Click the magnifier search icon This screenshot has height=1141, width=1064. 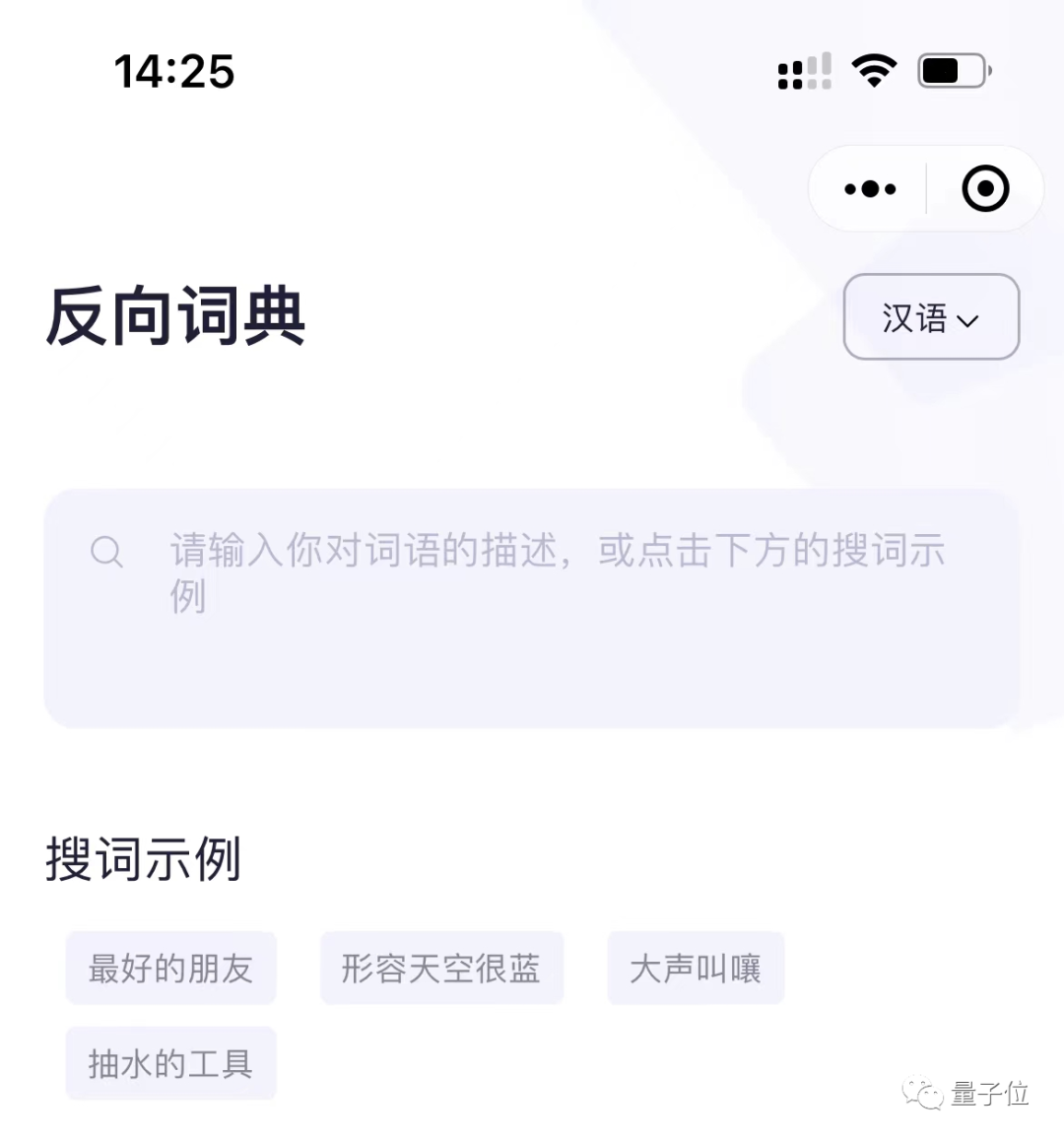point(108,552)
